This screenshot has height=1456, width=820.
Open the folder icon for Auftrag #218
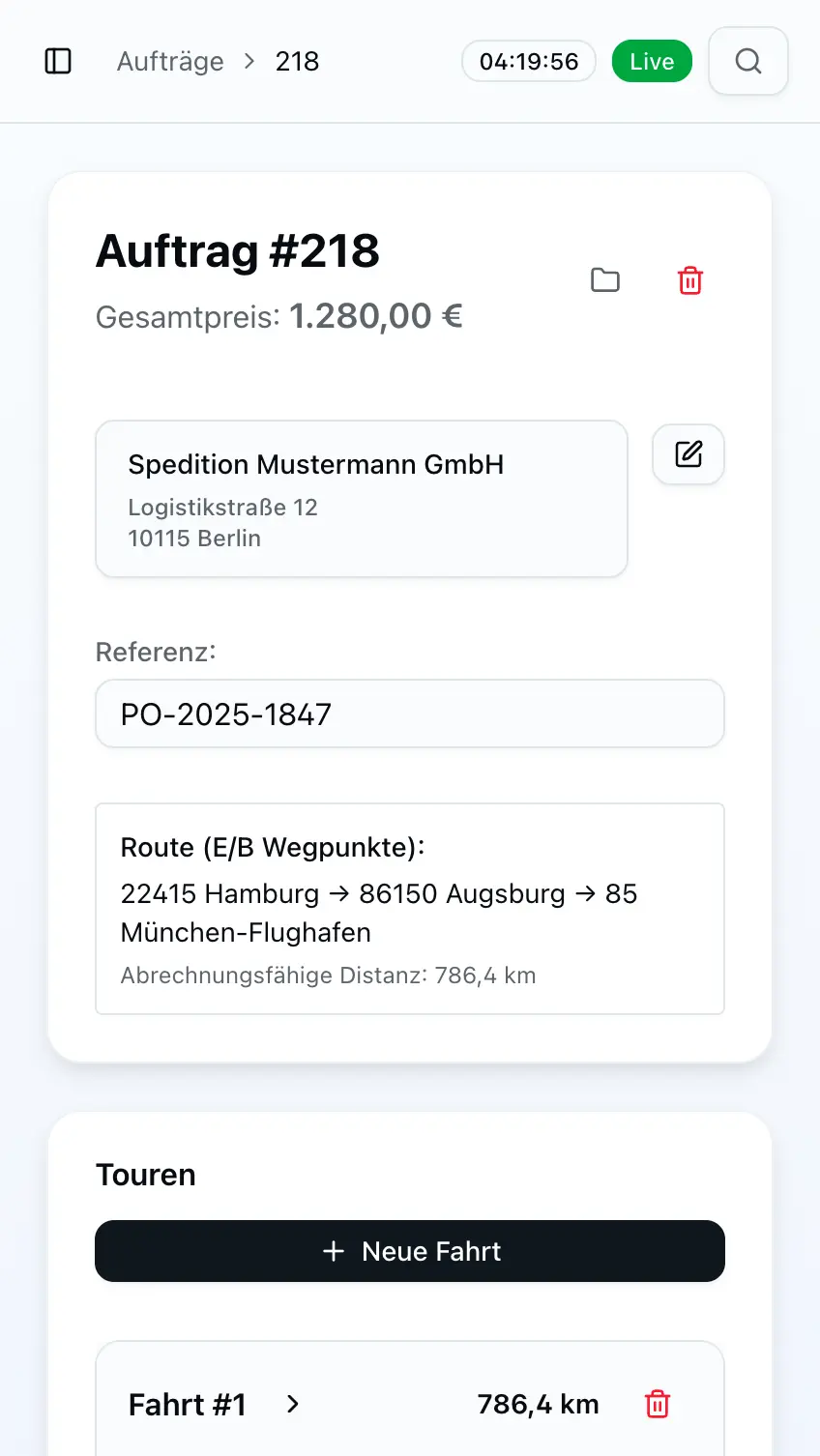(x=605, y=279)
